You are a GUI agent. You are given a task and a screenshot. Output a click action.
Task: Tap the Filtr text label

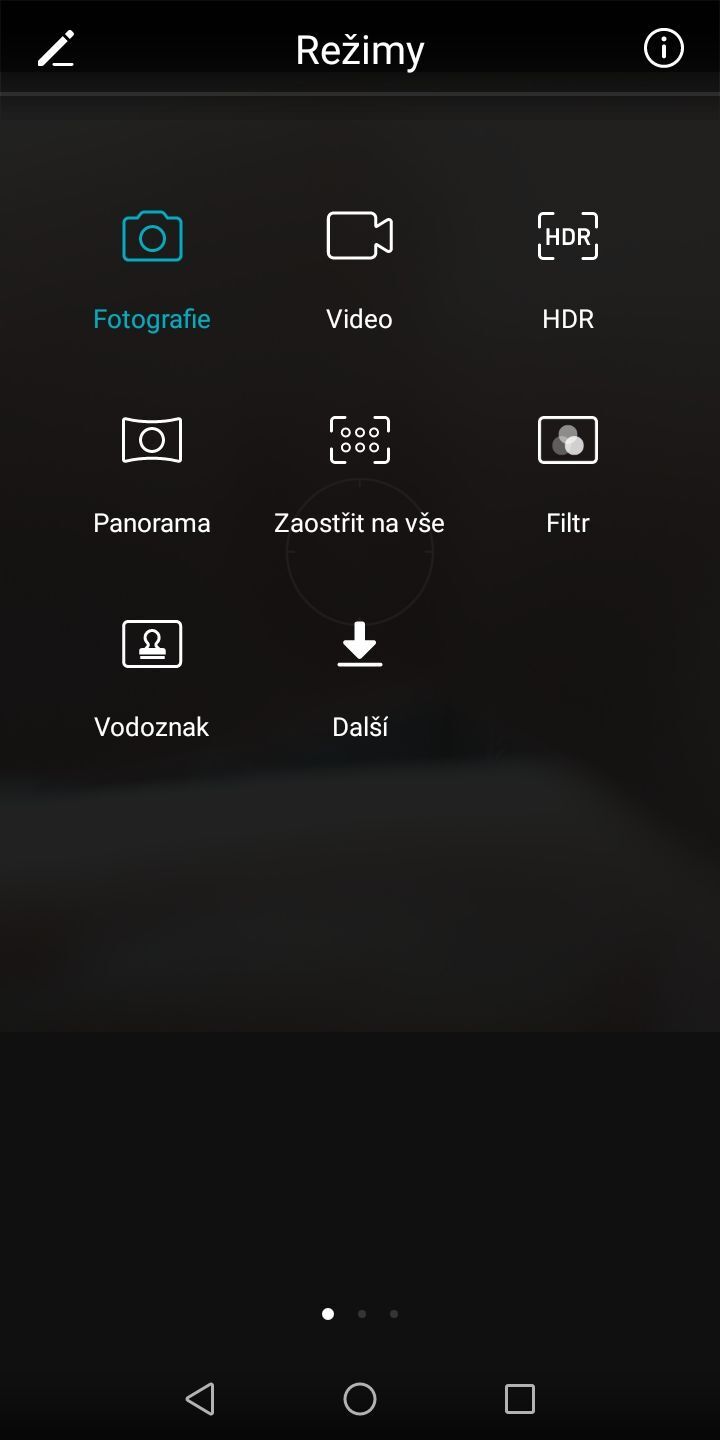tap(567, 522)
